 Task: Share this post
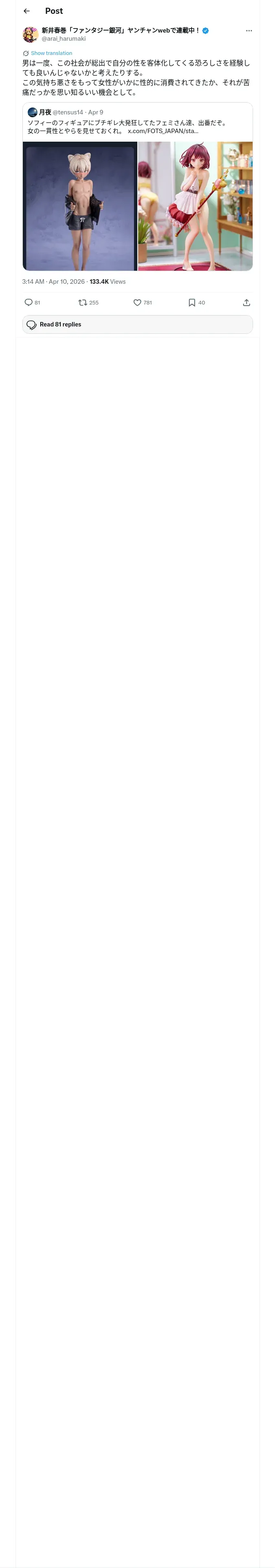coord(246,302)
